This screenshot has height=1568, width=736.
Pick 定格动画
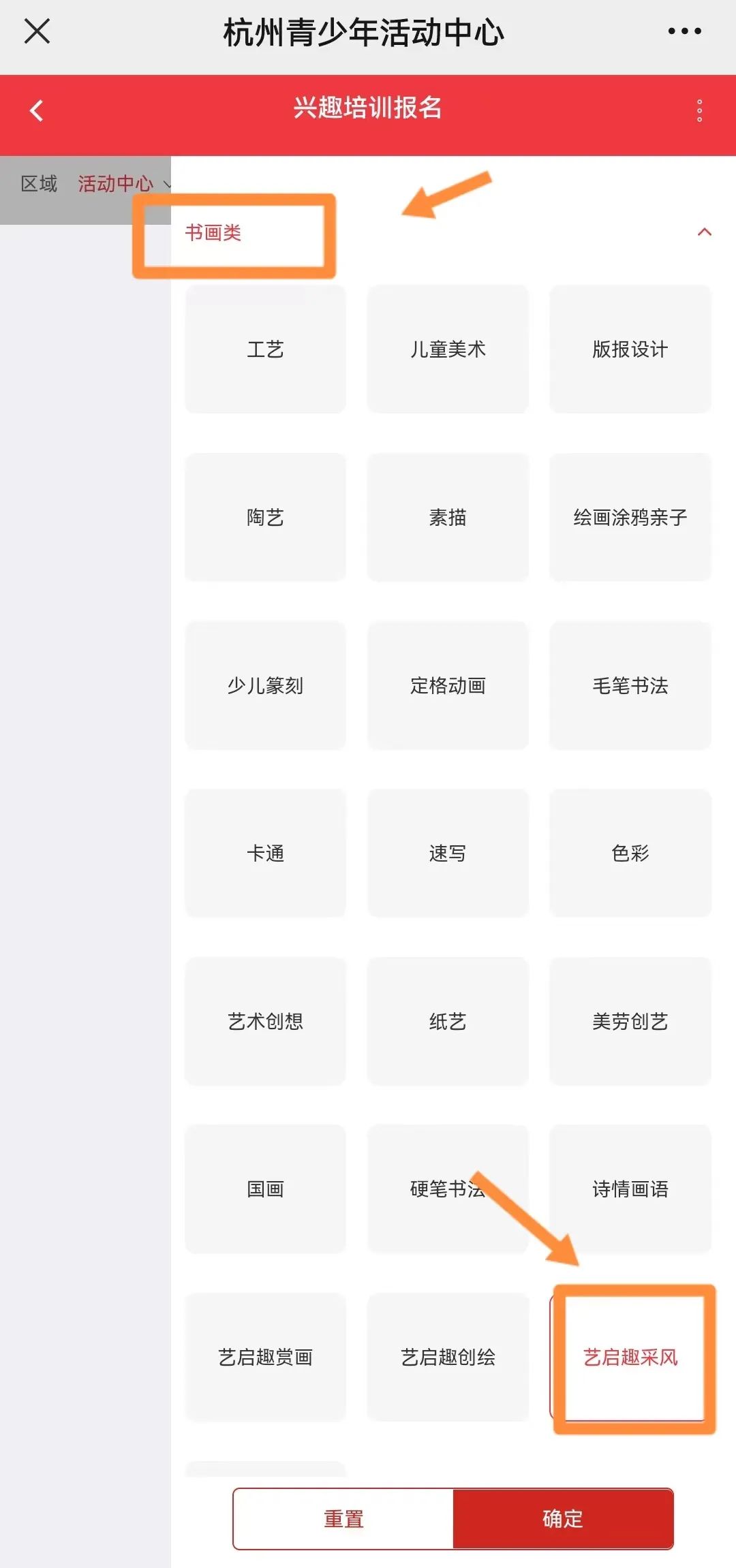tap(448, 685)
